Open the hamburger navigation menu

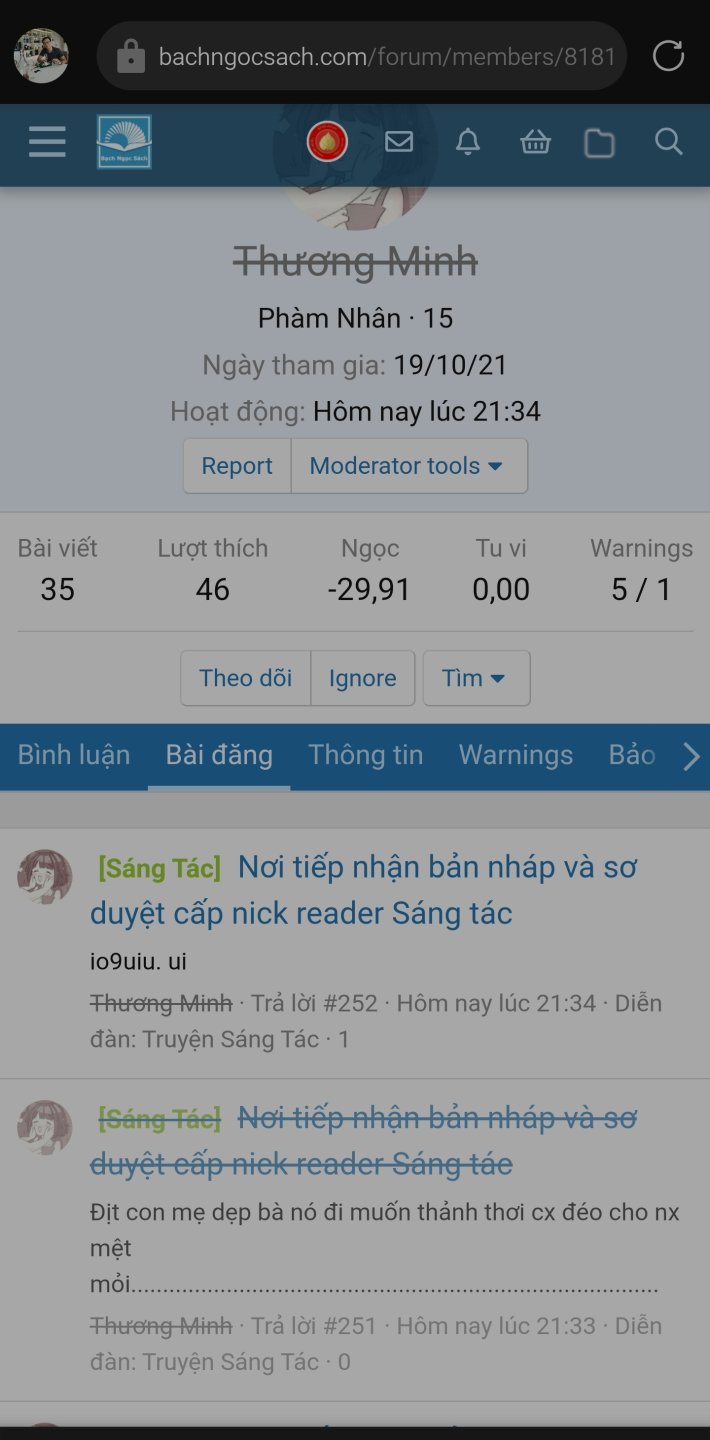(x=47, y=142)
